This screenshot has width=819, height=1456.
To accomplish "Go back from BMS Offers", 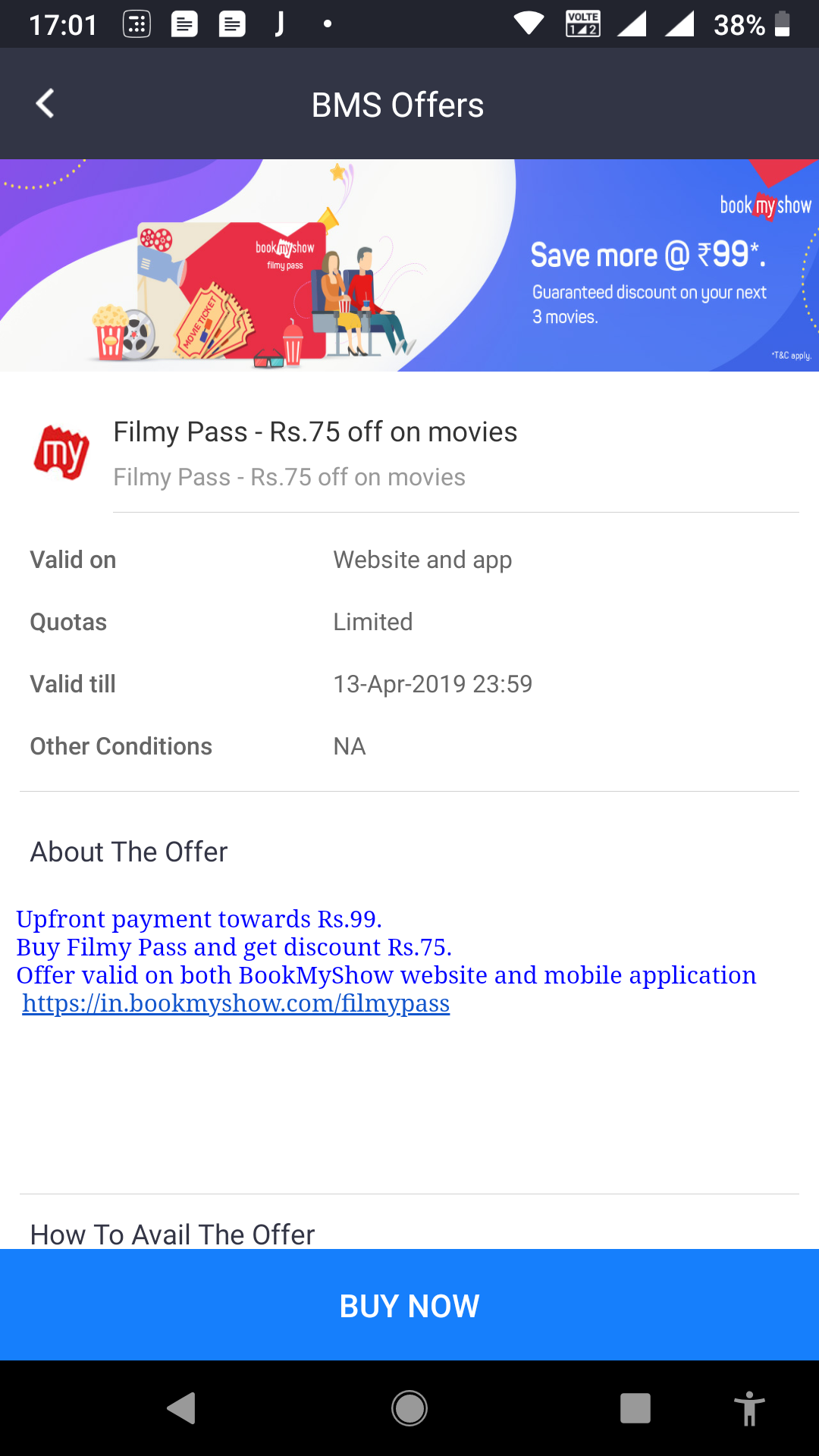I will click(45, 104).
